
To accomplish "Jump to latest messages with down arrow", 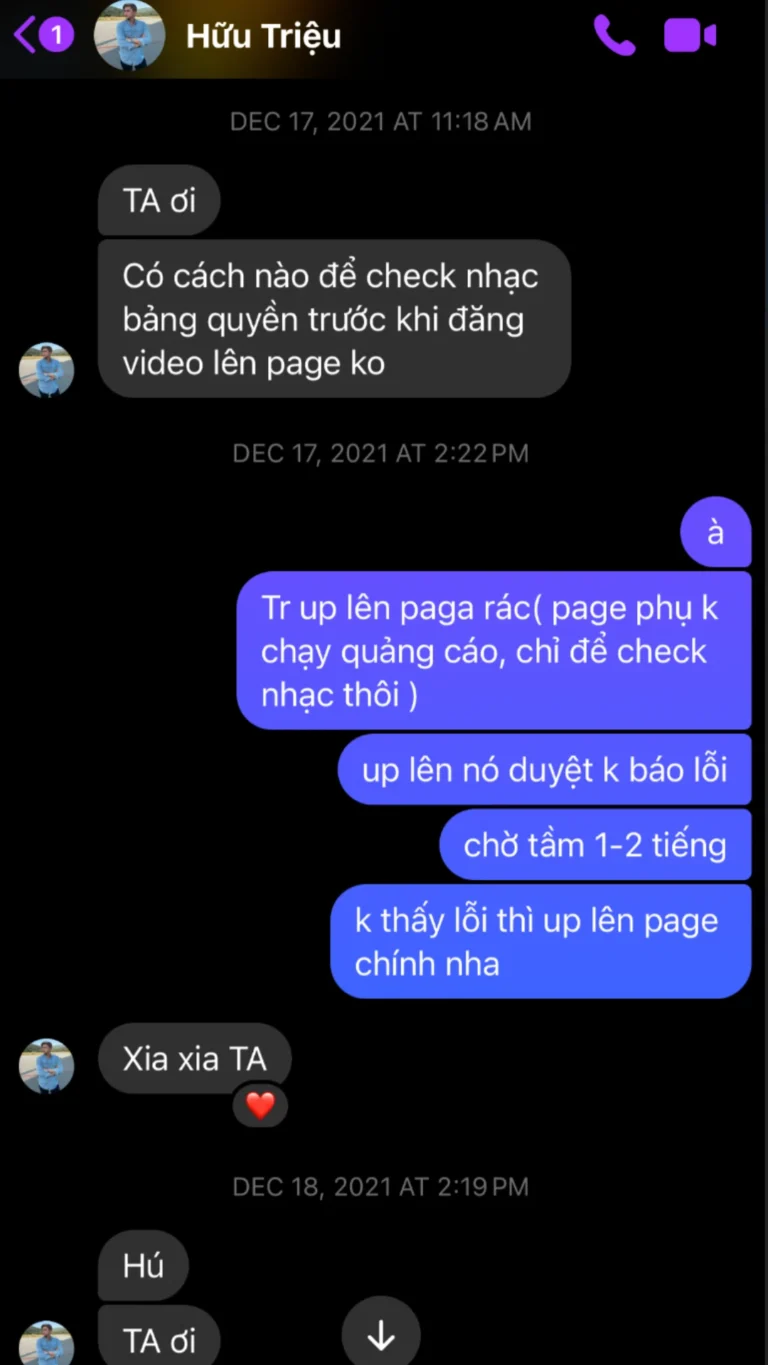I will pyautogui.click(x=381, y=1336).
